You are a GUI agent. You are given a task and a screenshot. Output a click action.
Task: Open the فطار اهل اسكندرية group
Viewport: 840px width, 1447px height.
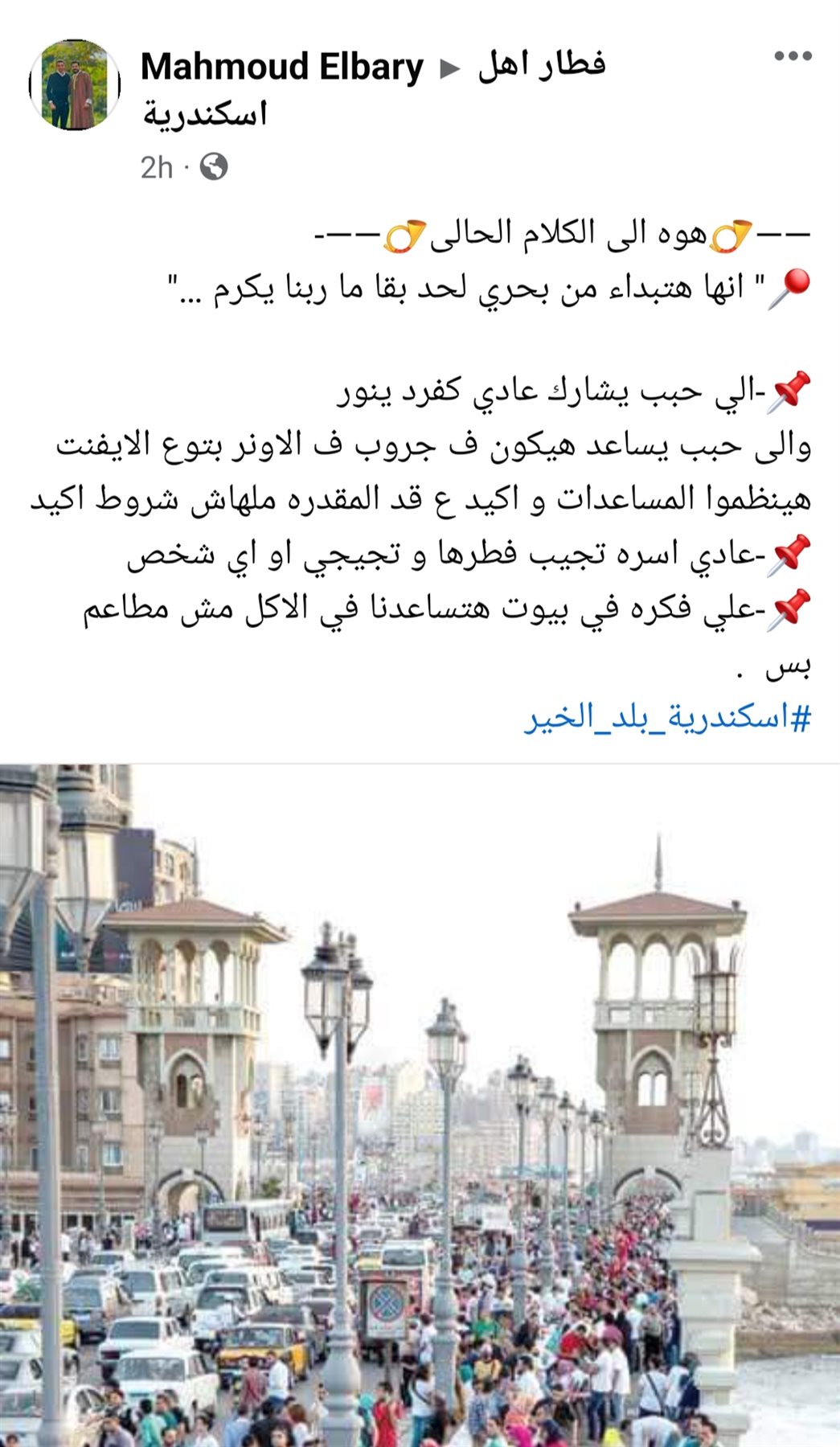[541, 65]
